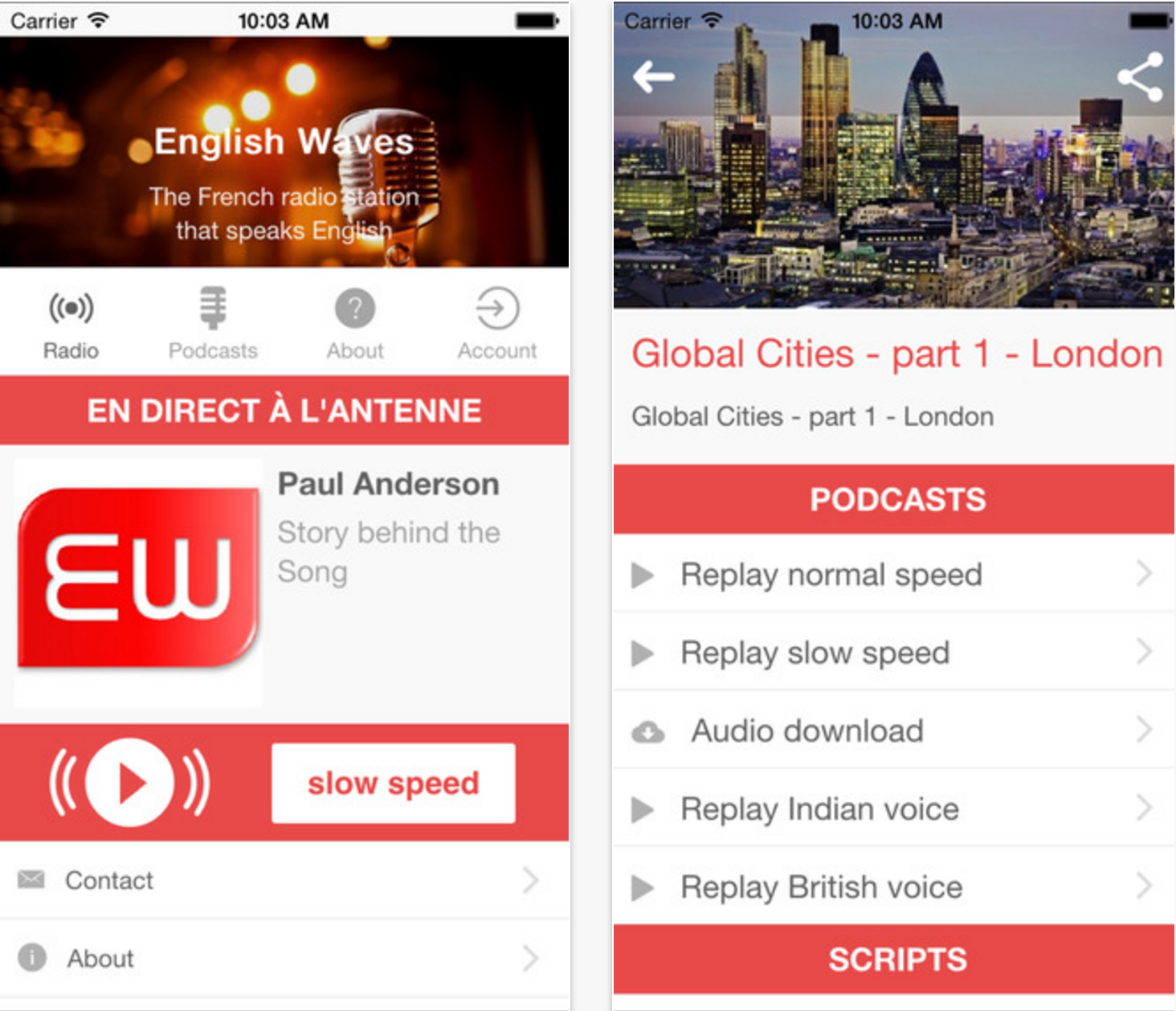Play Replay Indian voice
Image resolution: width=1176 pixels, height=1011 pixels.
(x=893, y=808)
